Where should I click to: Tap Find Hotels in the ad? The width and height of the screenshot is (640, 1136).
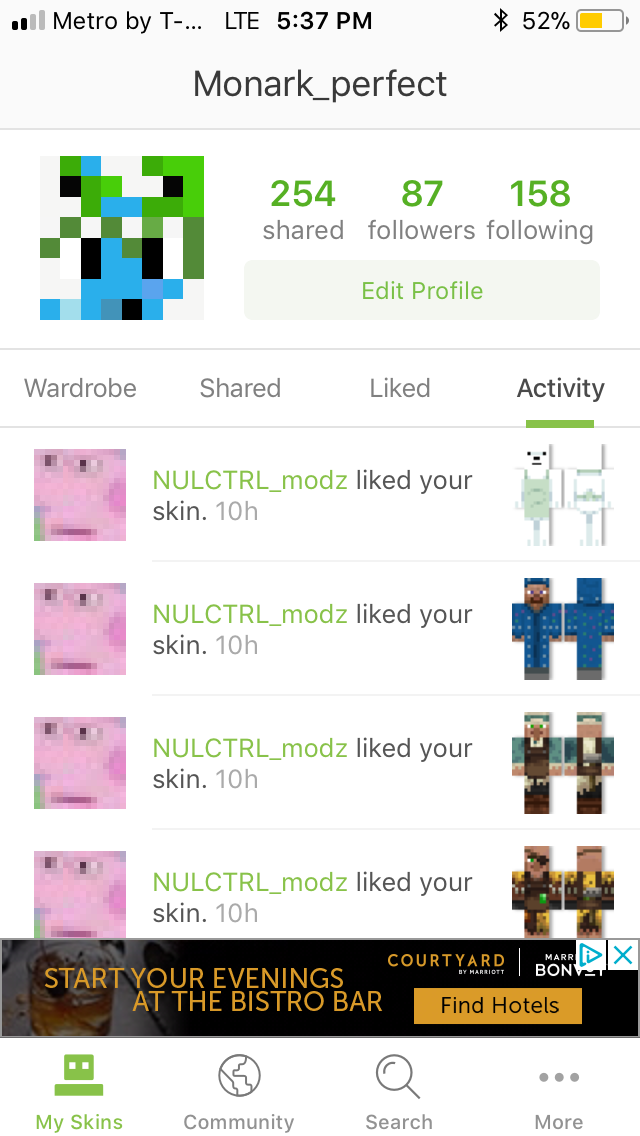pyautogui.click(x=498, y=1006)
